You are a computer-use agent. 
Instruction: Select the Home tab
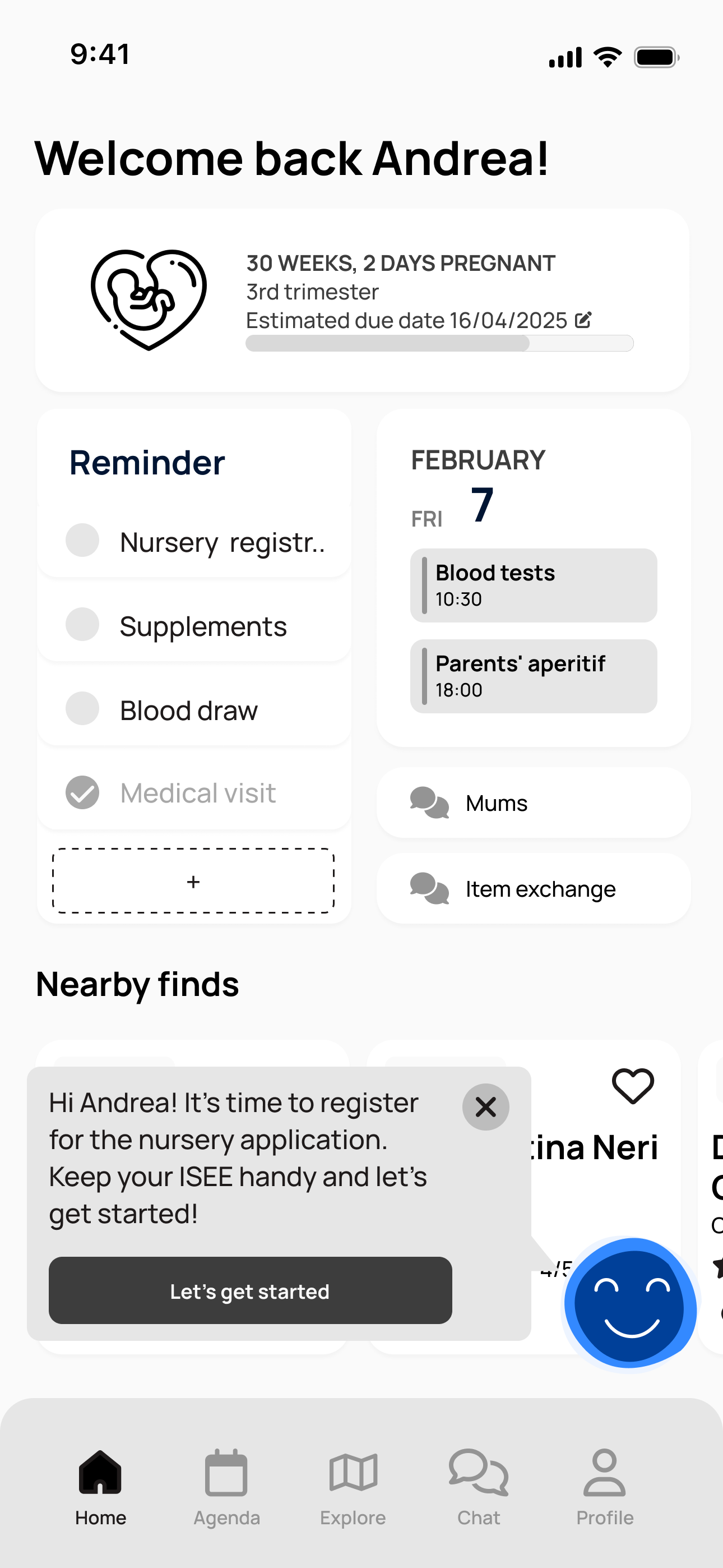(100, 1487)
